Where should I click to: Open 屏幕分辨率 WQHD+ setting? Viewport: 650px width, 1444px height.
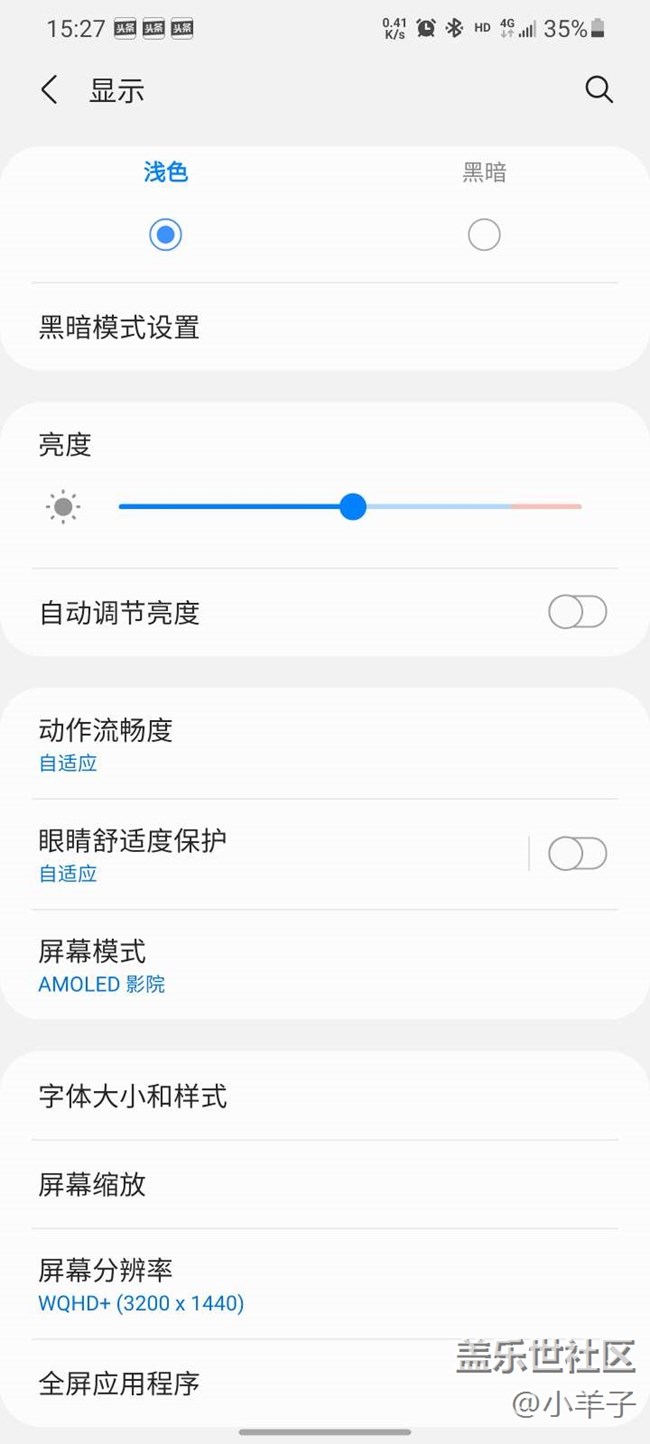point(140,1285)
